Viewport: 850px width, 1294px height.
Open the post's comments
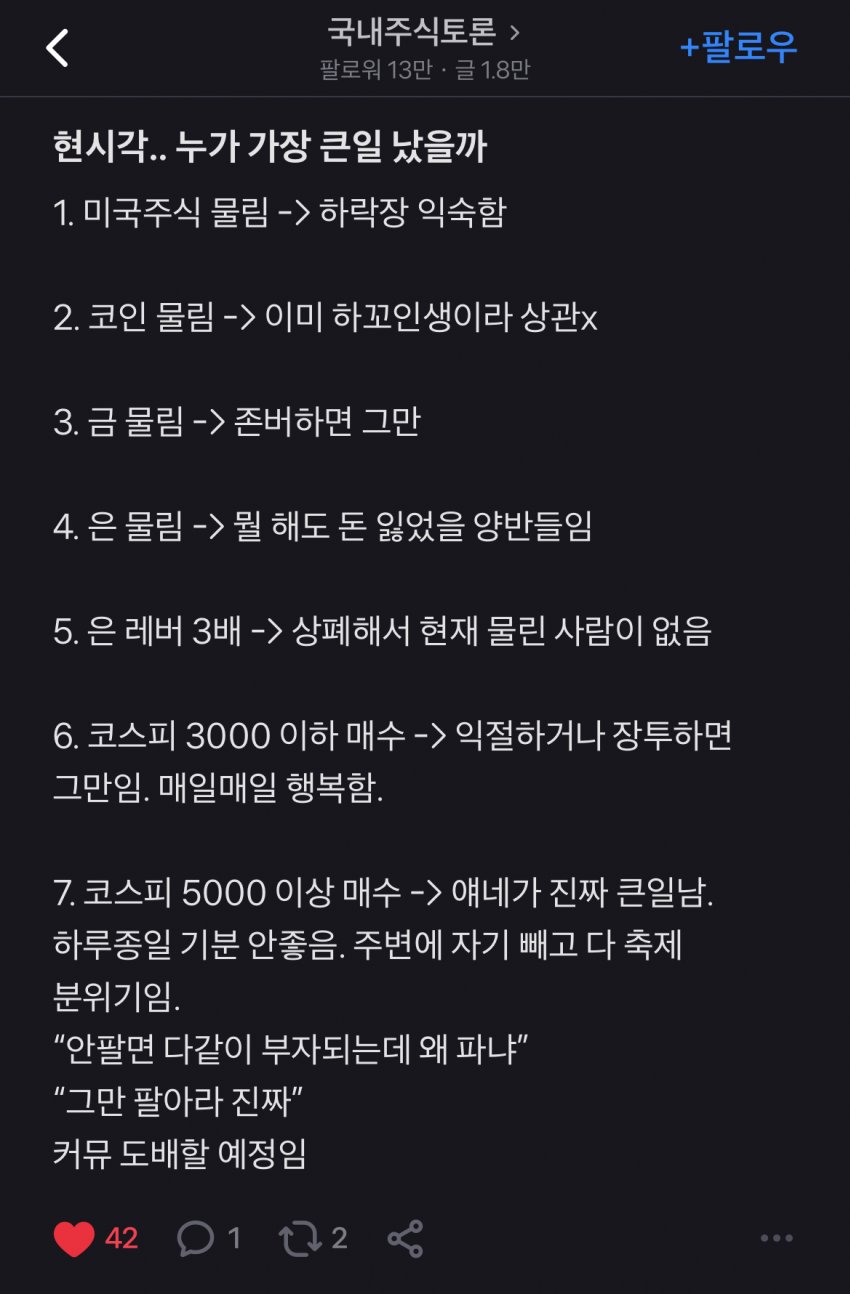tap(196, 1239)
